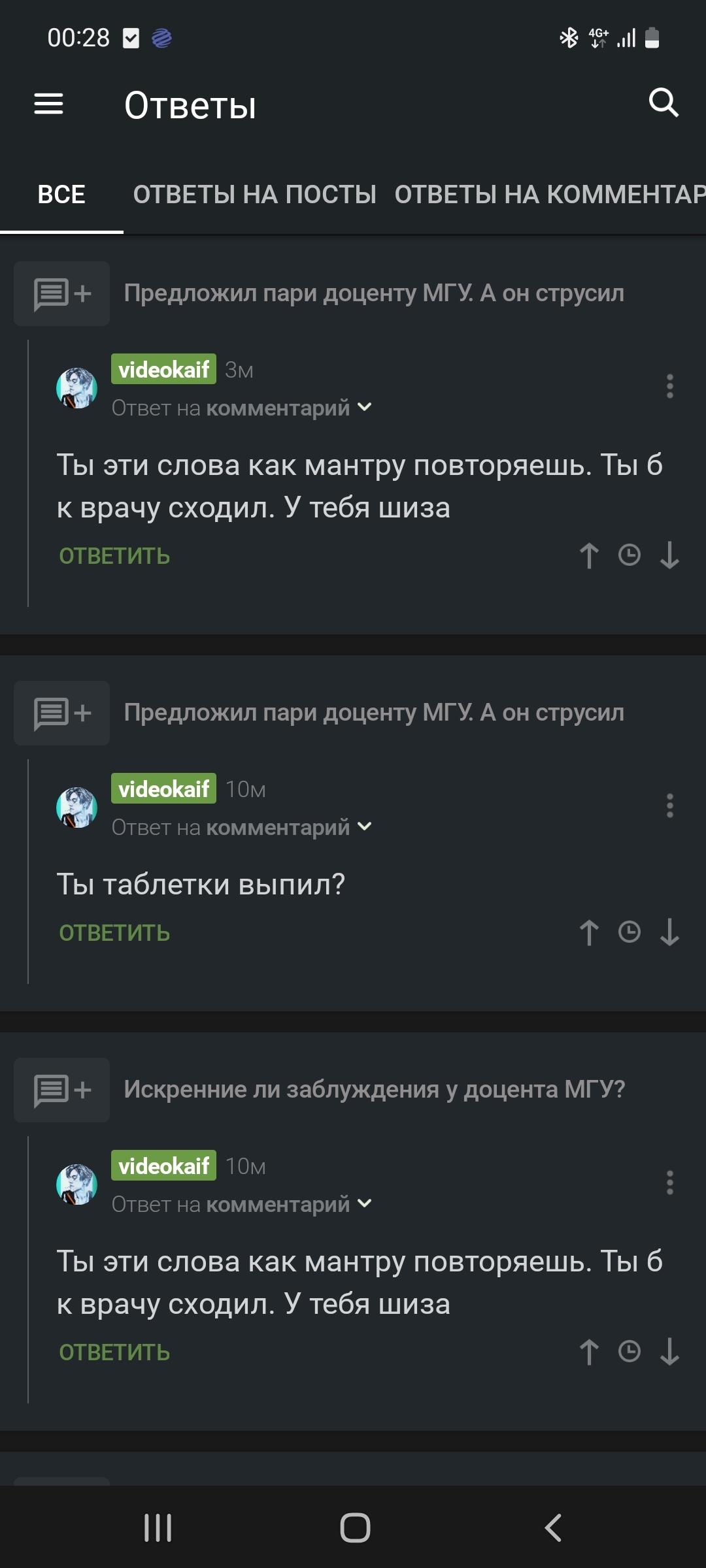The height and width of the screenshot is (1568, 706).
Task: Open overflow menu on 'Ты таблетки выпил?' comment
Action: [x=669, y=806]
